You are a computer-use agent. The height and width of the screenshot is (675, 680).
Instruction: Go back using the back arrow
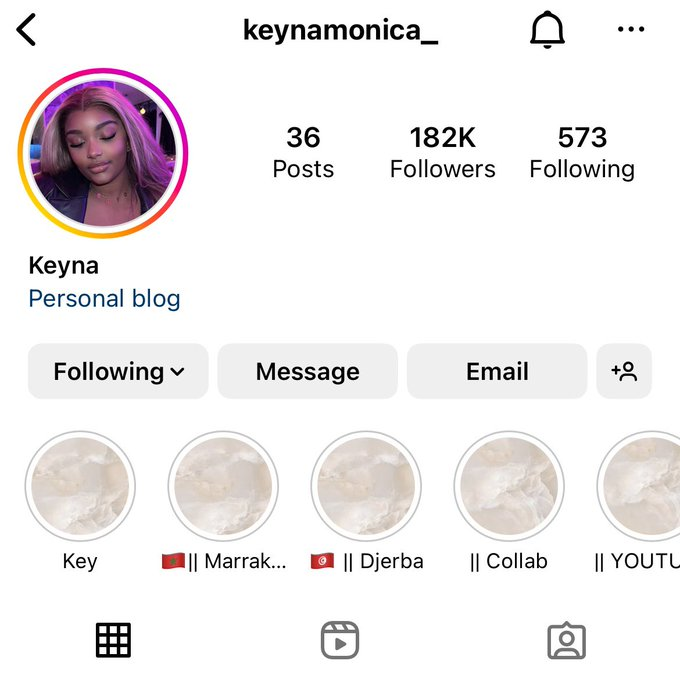[x=27, y=30]
